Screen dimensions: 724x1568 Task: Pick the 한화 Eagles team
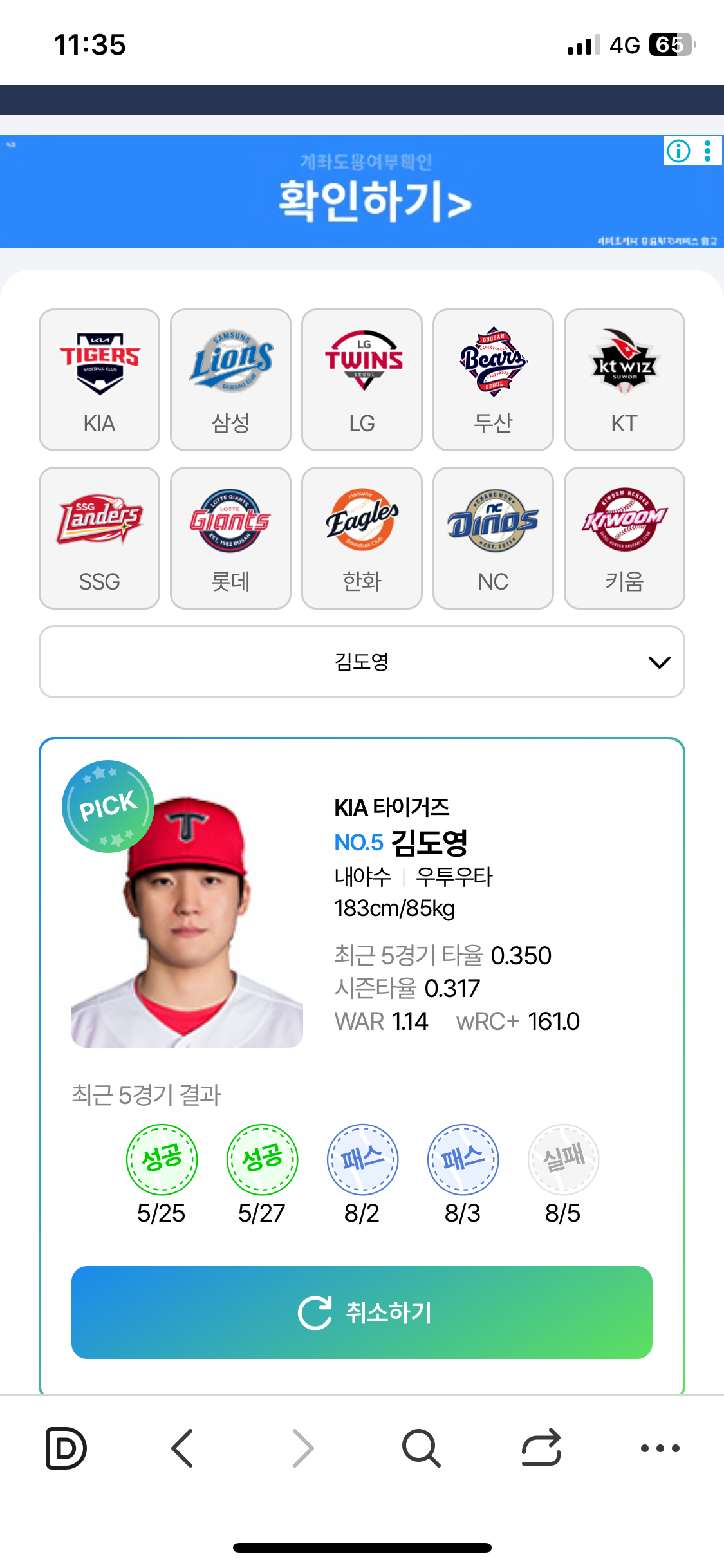pos(362,538)
